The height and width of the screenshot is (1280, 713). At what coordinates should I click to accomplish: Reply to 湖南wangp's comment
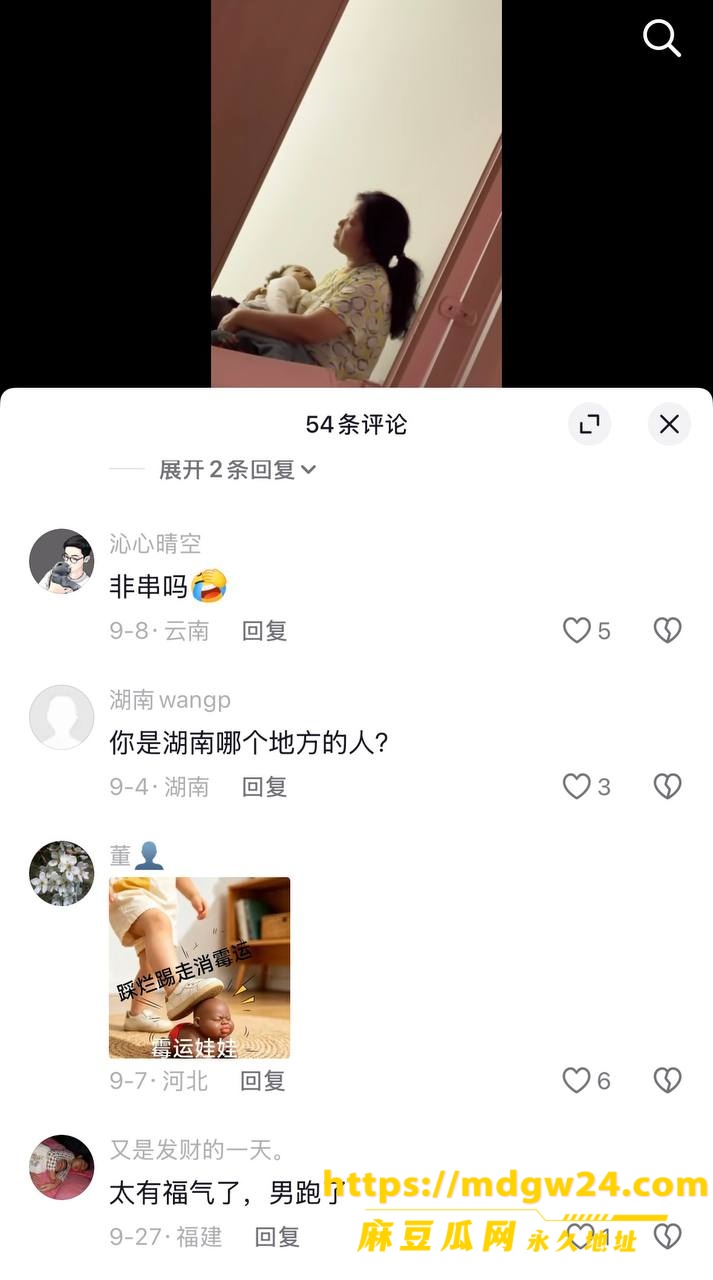(x=265, y=786)
